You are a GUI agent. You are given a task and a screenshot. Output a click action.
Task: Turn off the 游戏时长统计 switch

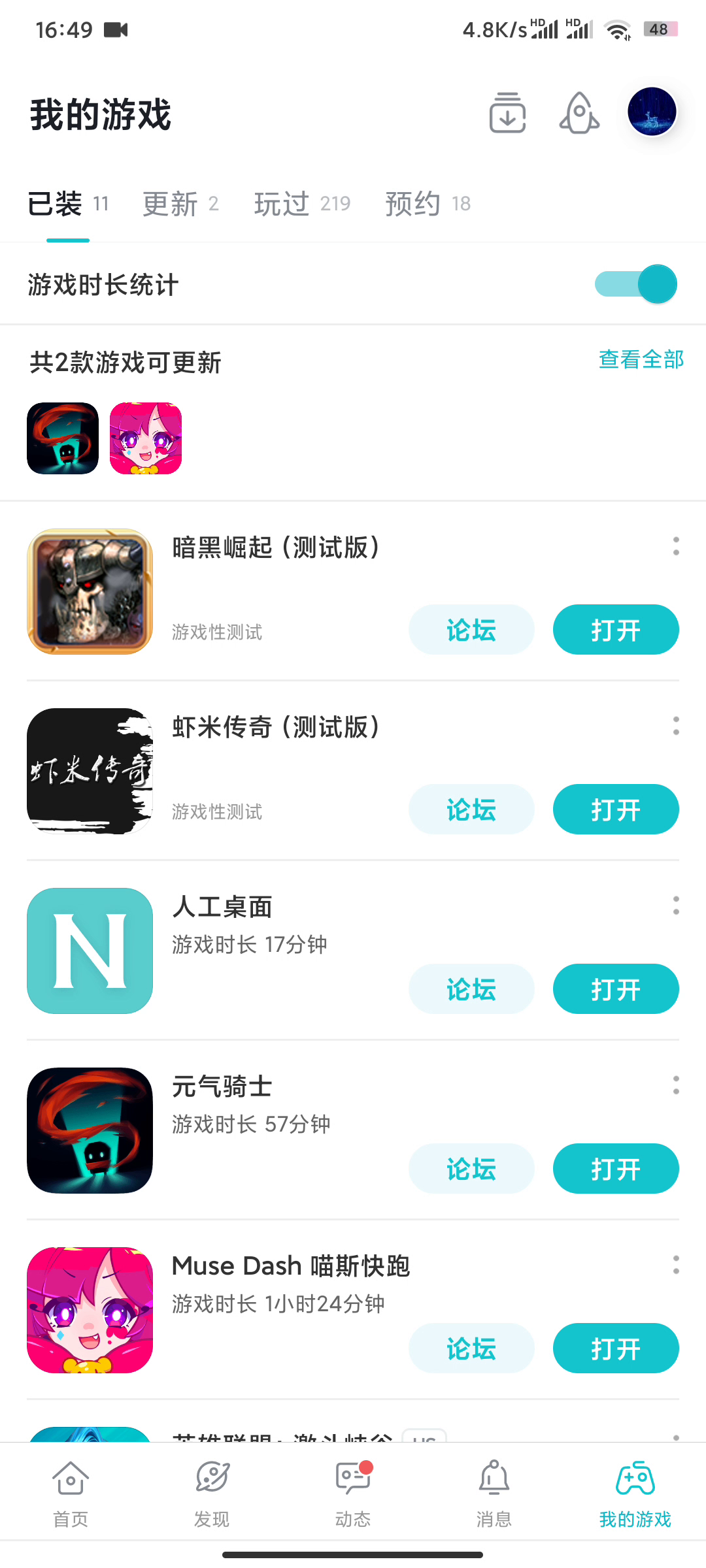tap(635, 284)
